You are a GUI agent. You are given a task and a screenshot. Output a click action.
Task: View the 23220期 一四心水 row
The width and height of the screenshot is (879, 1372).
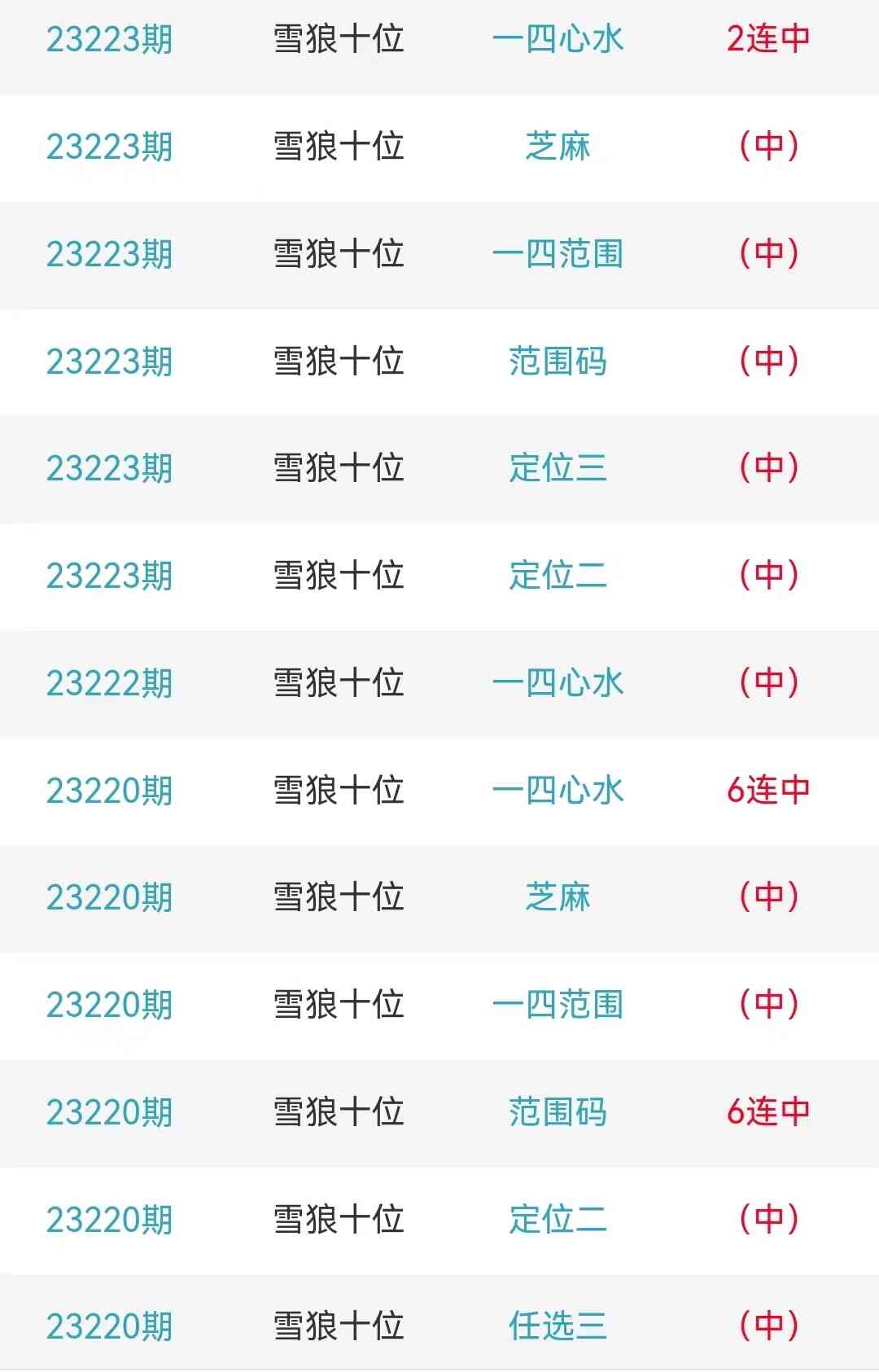(x=558, y=790)
